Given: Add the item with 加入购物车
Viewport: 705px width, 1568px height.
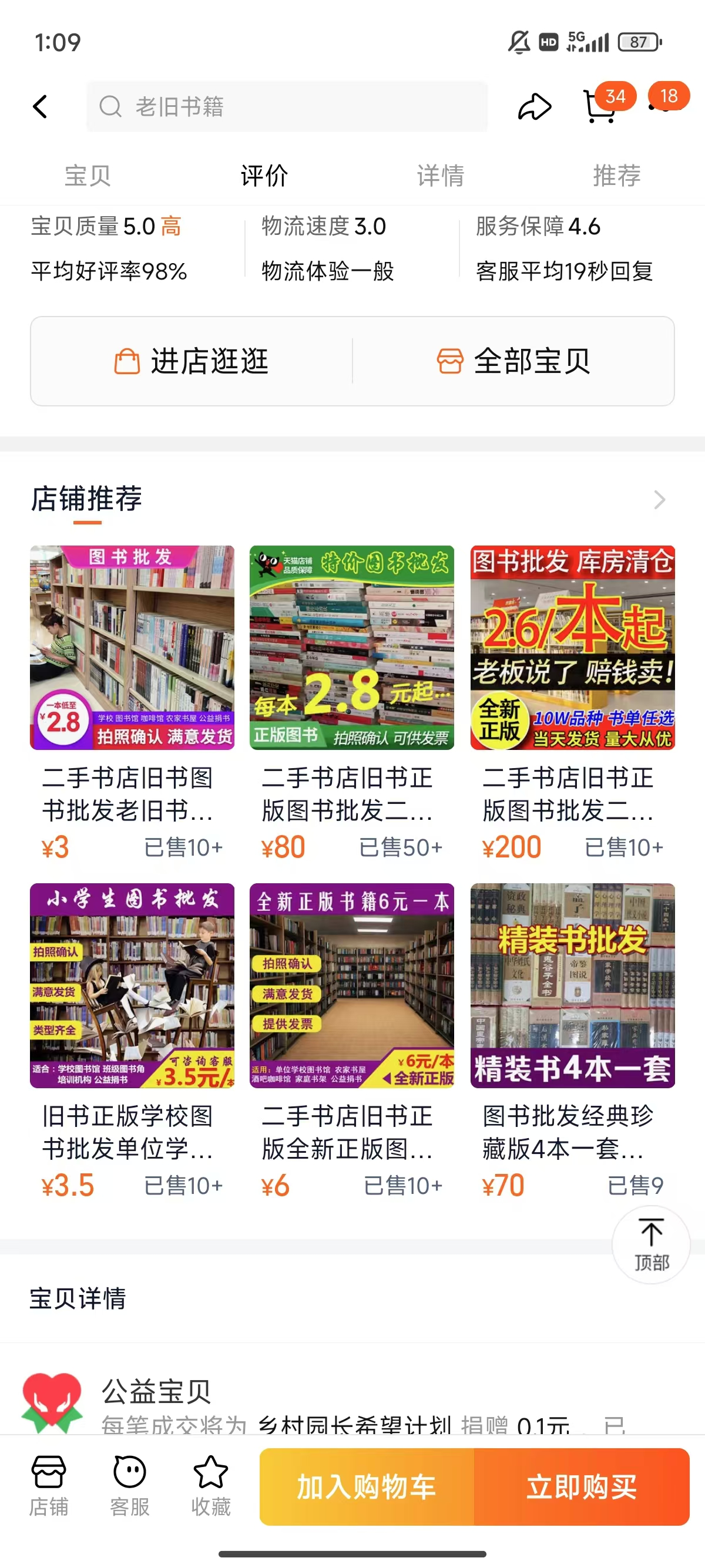Looking at the screenshot, I should (x=367, y=1486).
